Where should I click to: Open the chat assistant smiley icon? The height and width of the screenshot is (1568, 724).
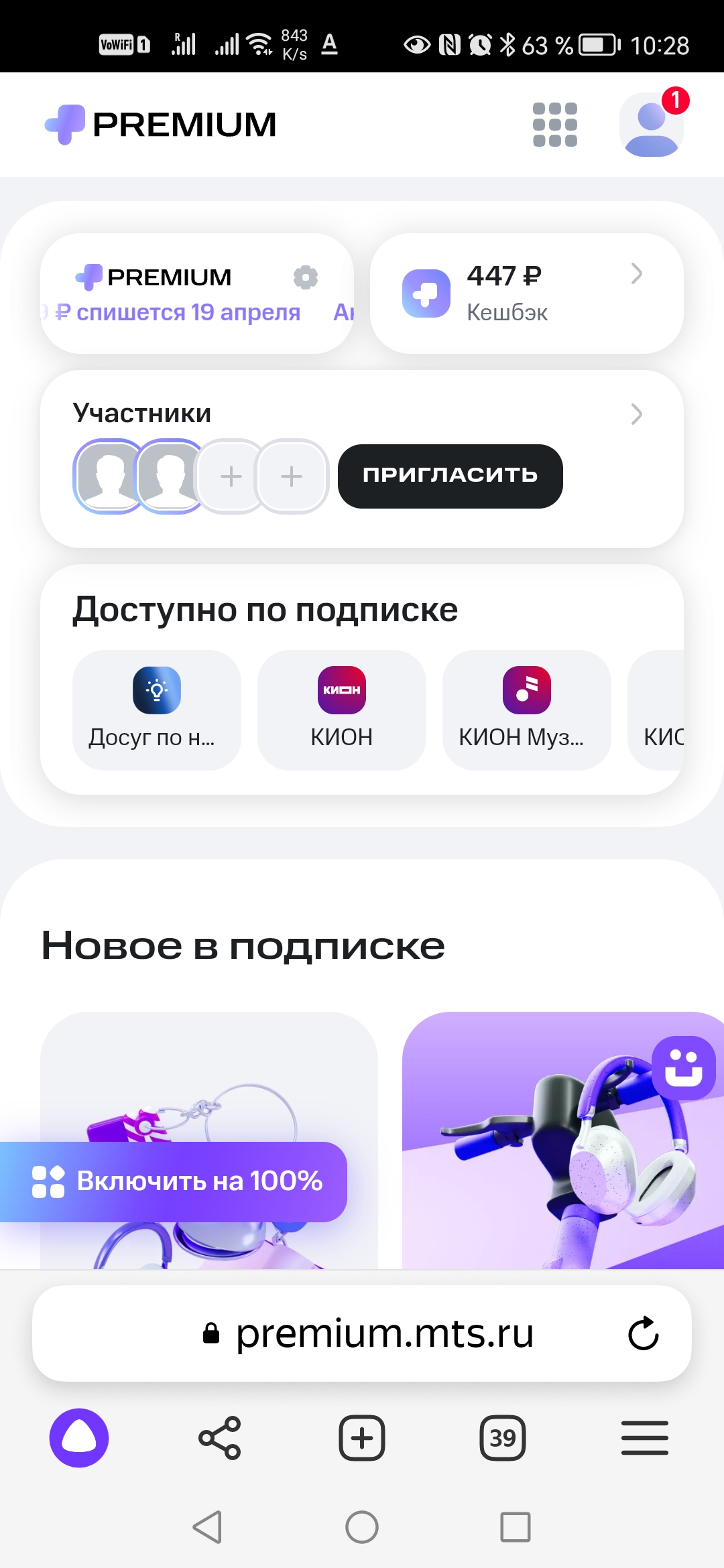(683, 1067)
